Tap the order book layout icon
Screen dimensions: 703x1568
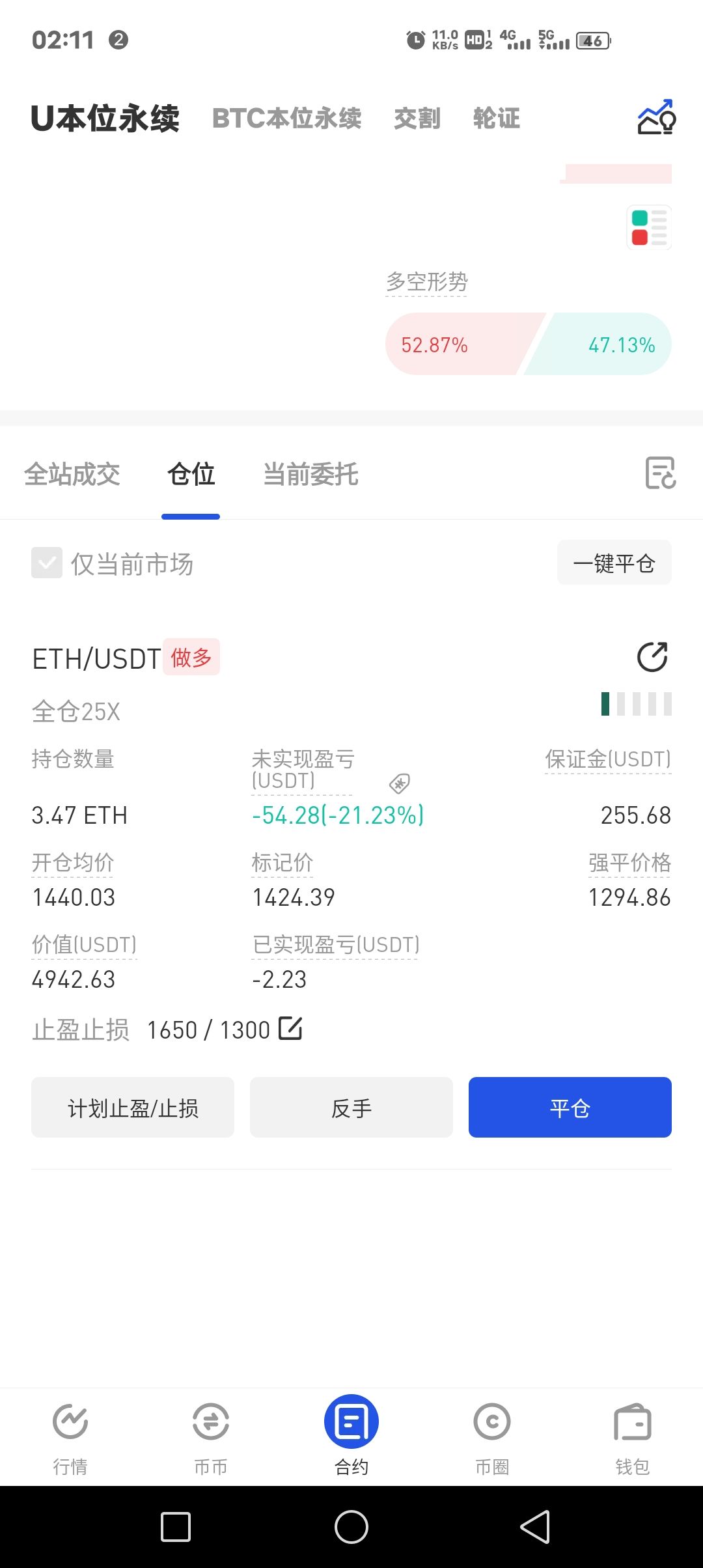click(649, 227)
